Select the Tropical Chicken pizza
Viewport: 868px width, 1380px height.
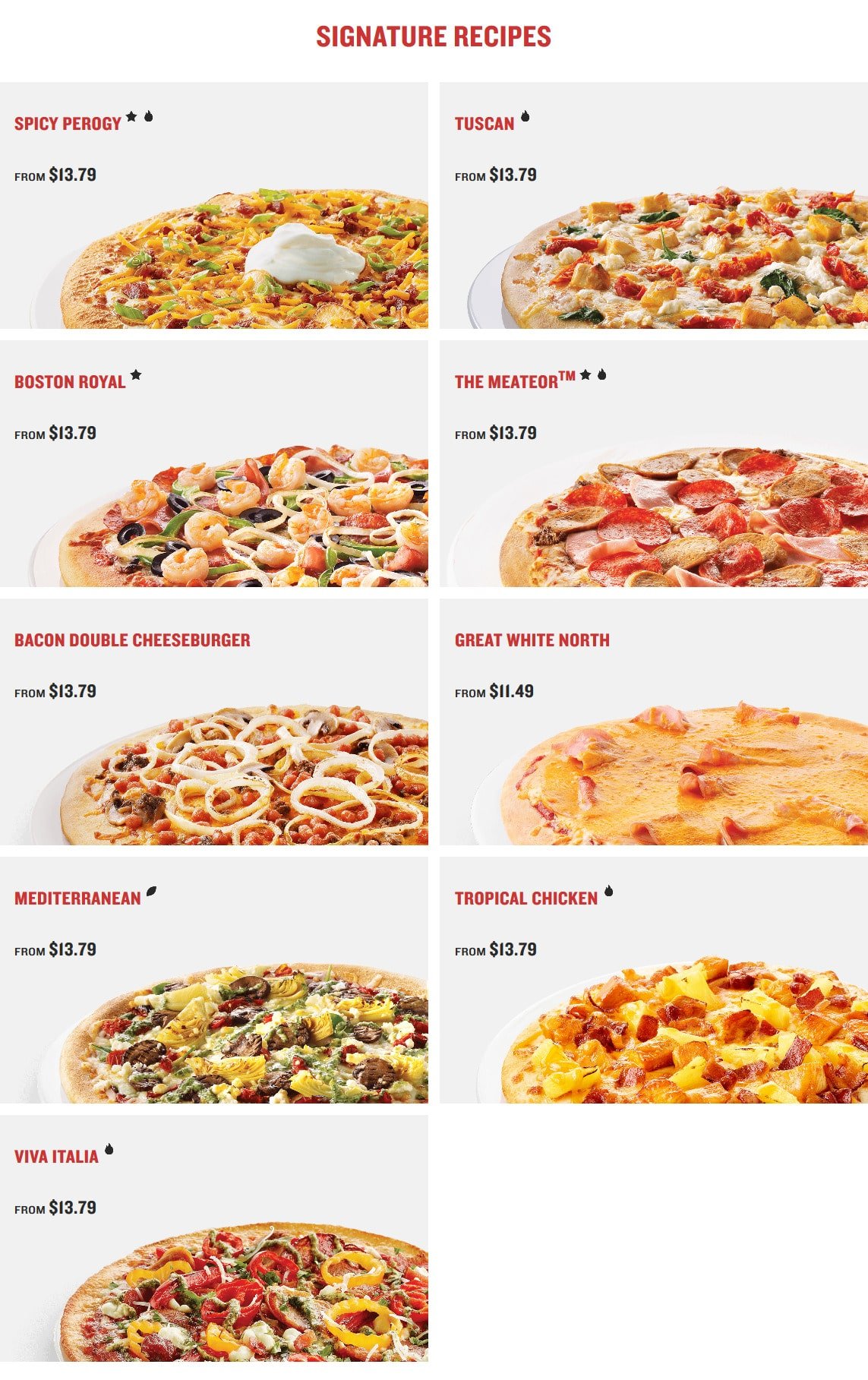tap(654, 981)
